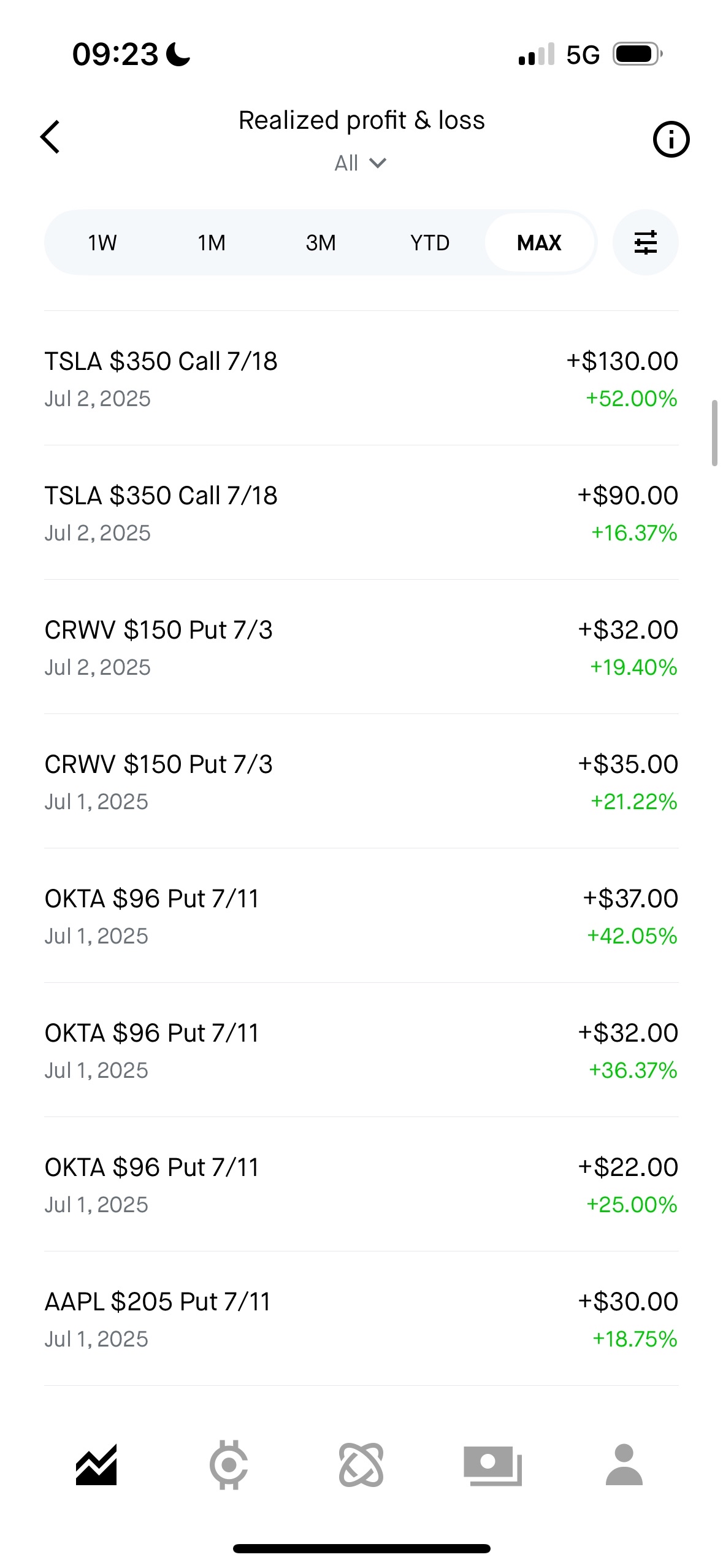Open the cash card icon in bottom nav
Screen dimensions: 723x1568
pos(494,1462)
